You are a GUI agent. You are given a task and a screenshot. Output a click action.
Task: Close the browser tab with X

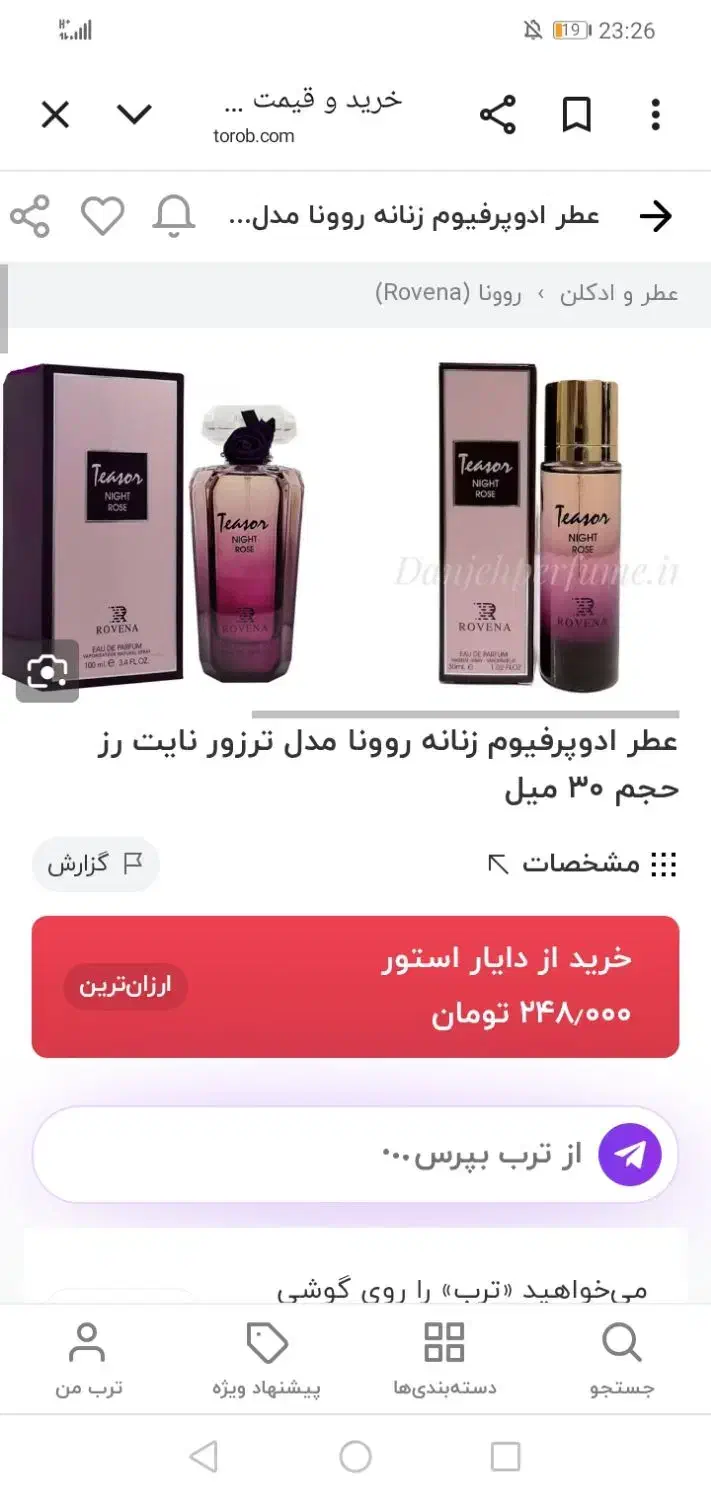coord(55,116)
